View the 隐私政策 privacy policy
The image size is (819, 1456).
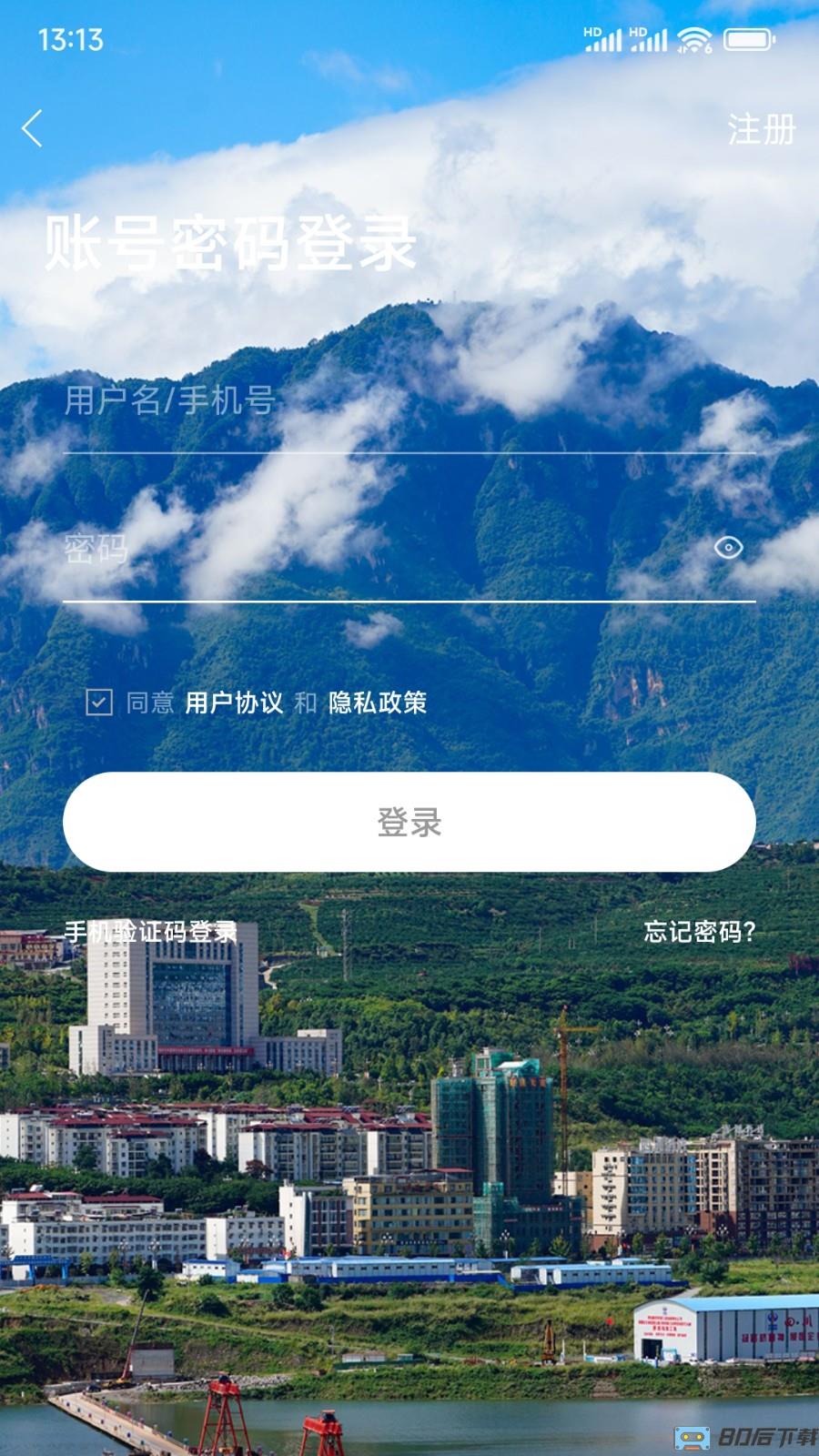(x=379, y=703)
